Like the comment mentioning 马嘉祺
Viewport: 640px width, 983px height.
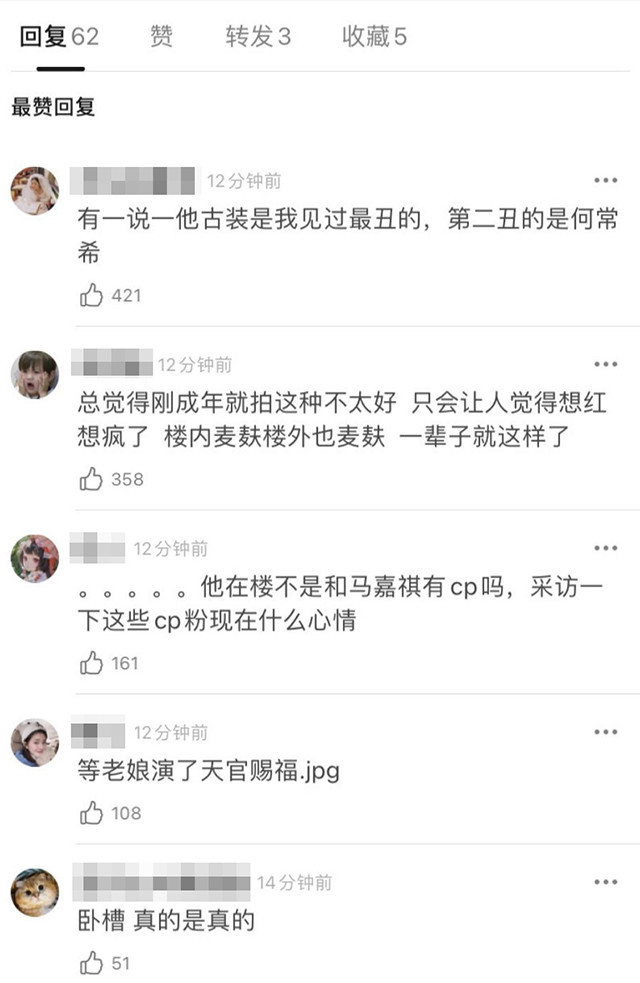pos(92,663)
